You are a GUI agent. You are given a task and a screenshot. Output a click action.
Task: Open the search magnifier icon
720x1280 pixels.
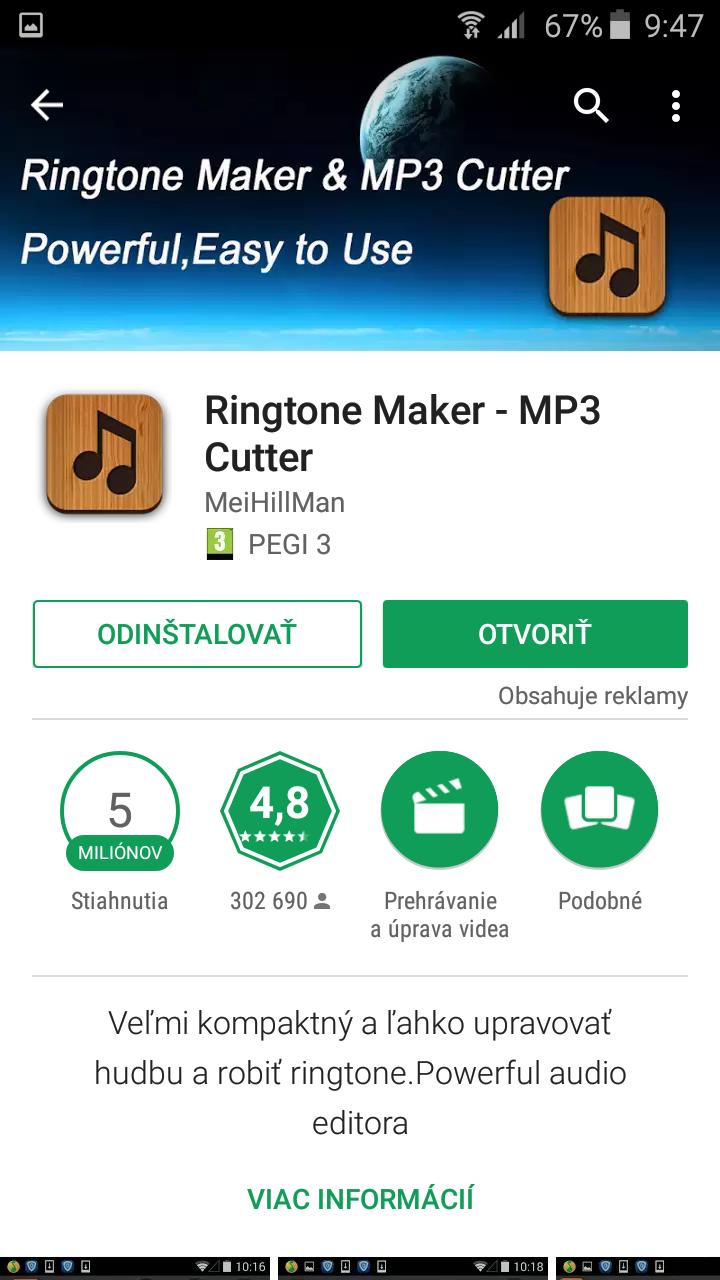coord(591,105)
